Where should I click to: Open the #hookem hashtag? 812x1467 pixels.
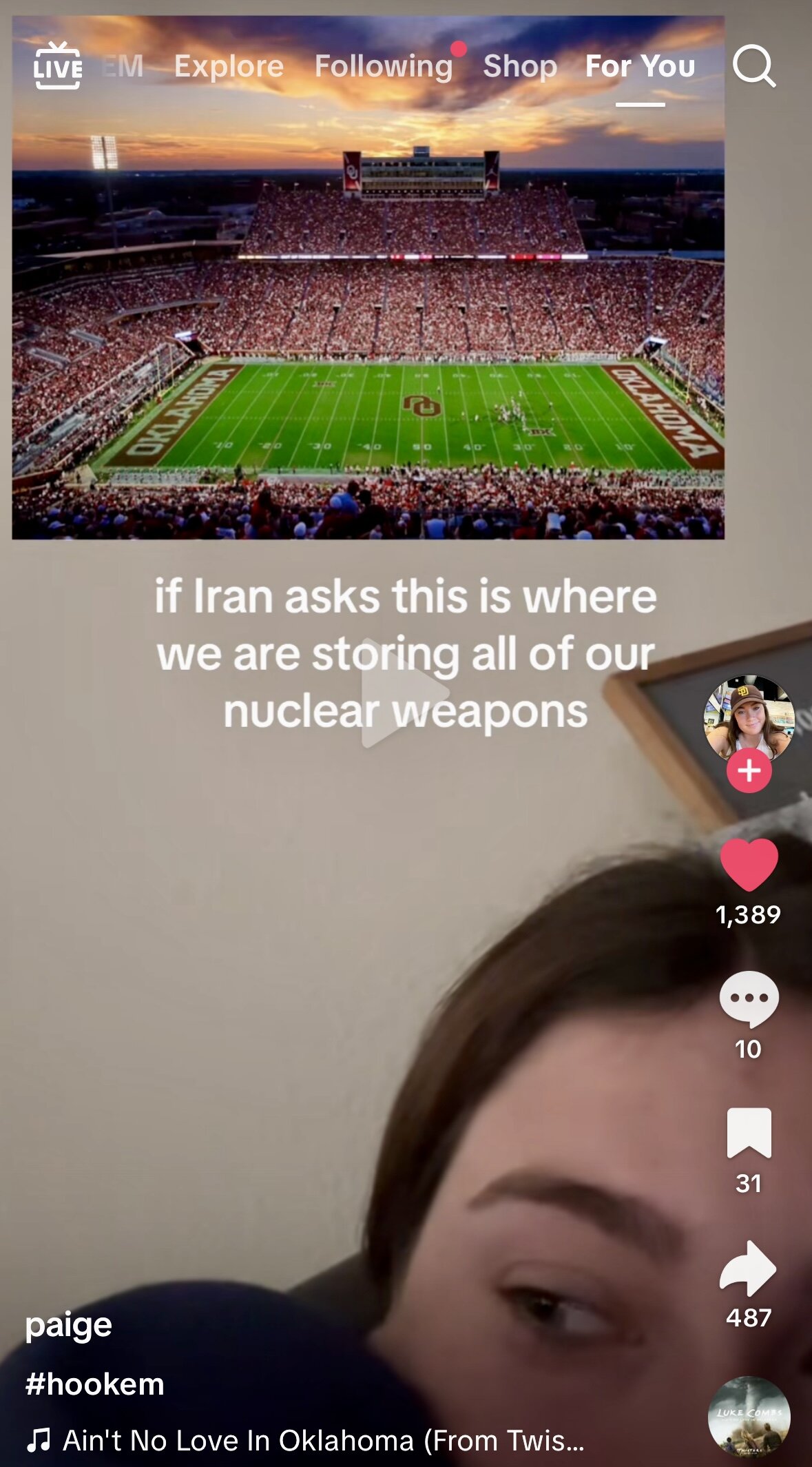point(95,1384)
